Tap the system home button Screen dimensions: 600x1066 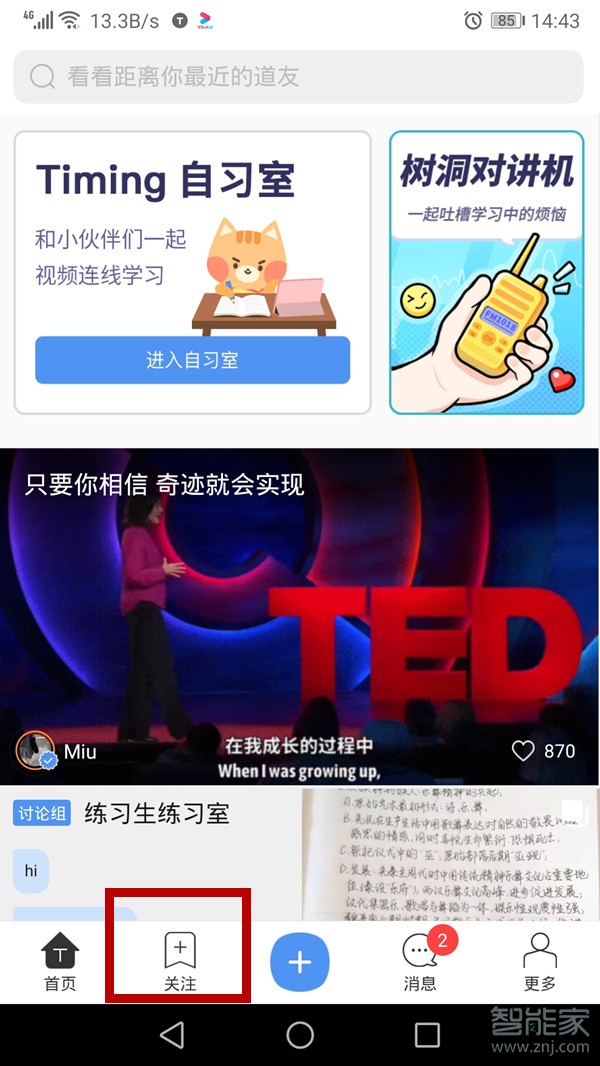click(x=300, y=1035)
